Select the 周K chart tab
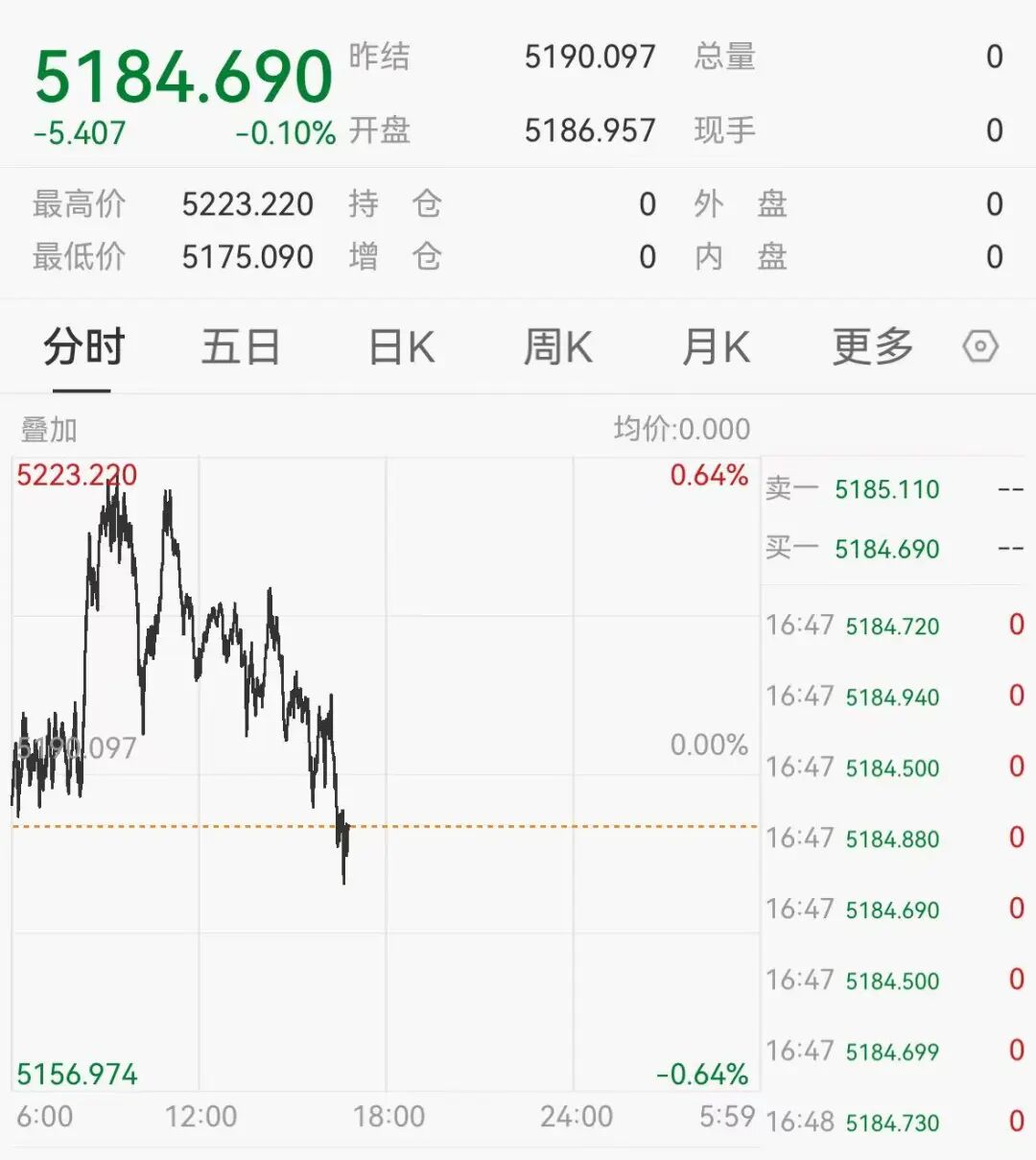The height and width of the screenshot is (1160, 1036). [557, 347]
